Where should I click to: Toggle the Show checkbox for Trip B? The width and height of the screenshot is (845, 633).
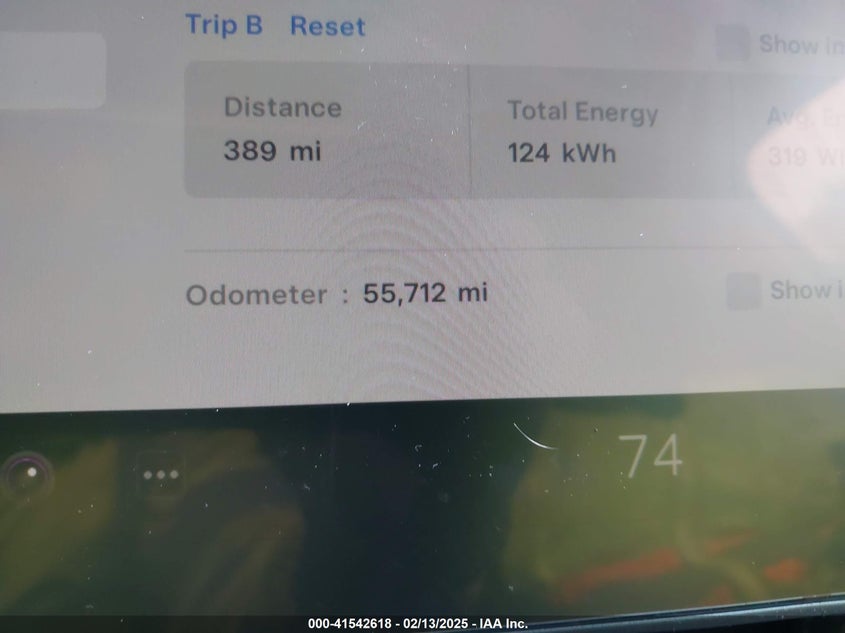[733, 44]
